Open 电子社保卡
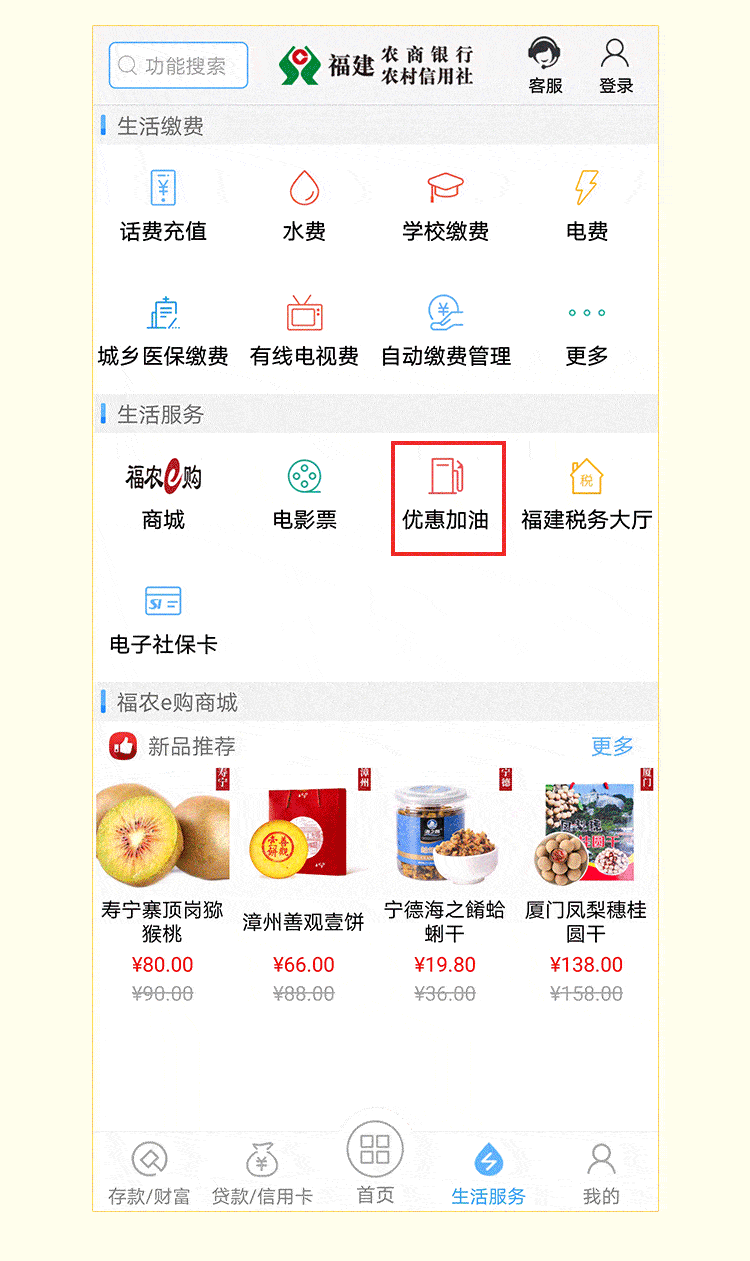 coord(163,619)
